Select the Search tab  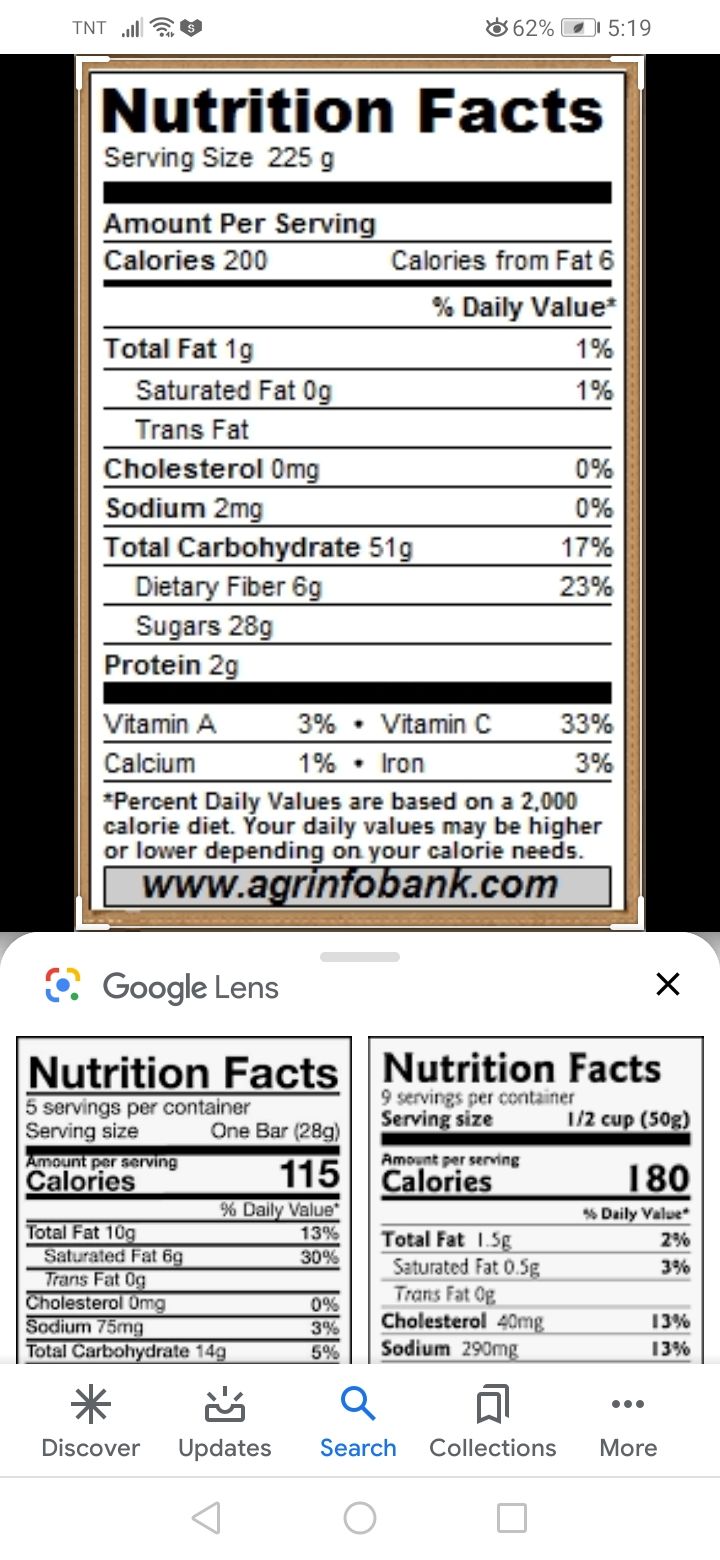click(x=358, y=1422)
